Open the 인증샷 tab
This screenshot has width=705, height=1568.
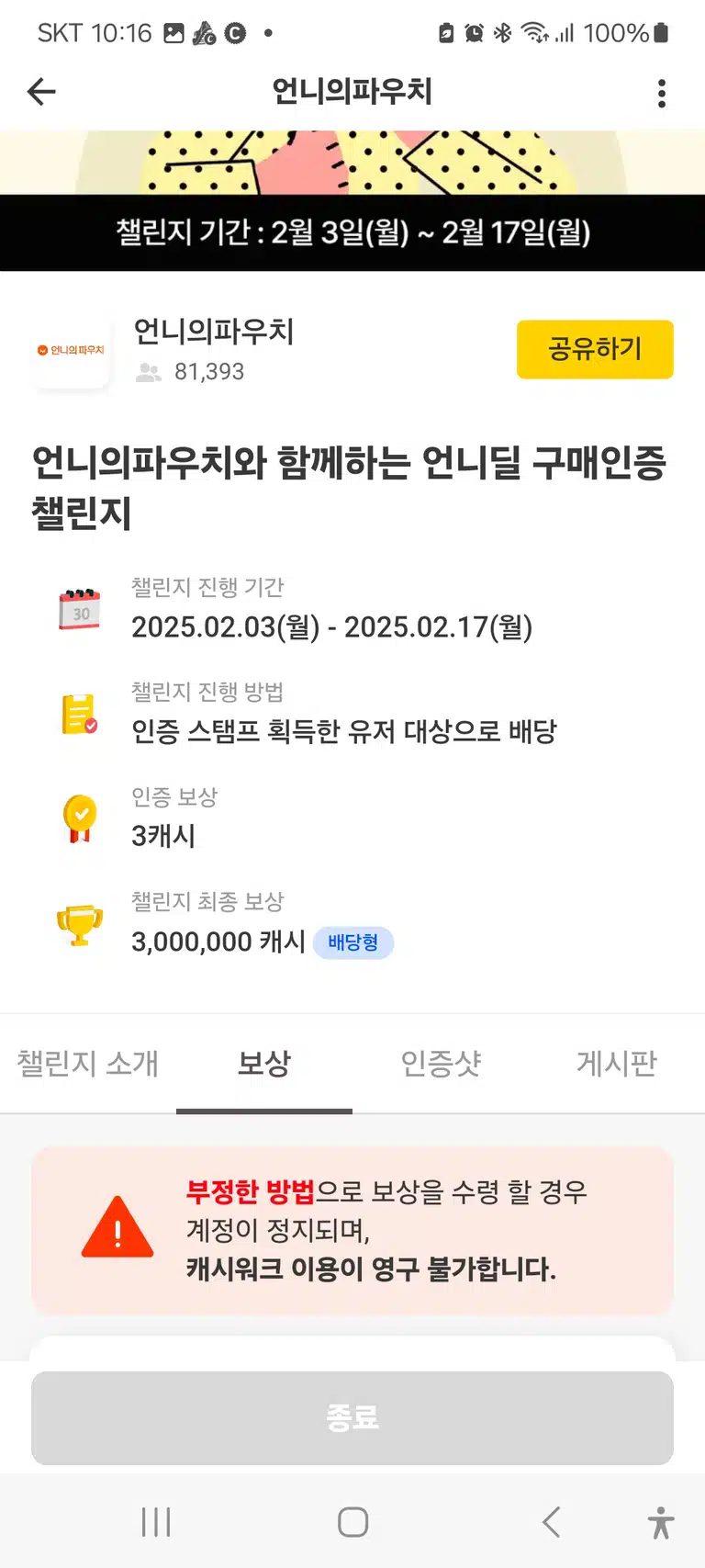click(441, 1064)
